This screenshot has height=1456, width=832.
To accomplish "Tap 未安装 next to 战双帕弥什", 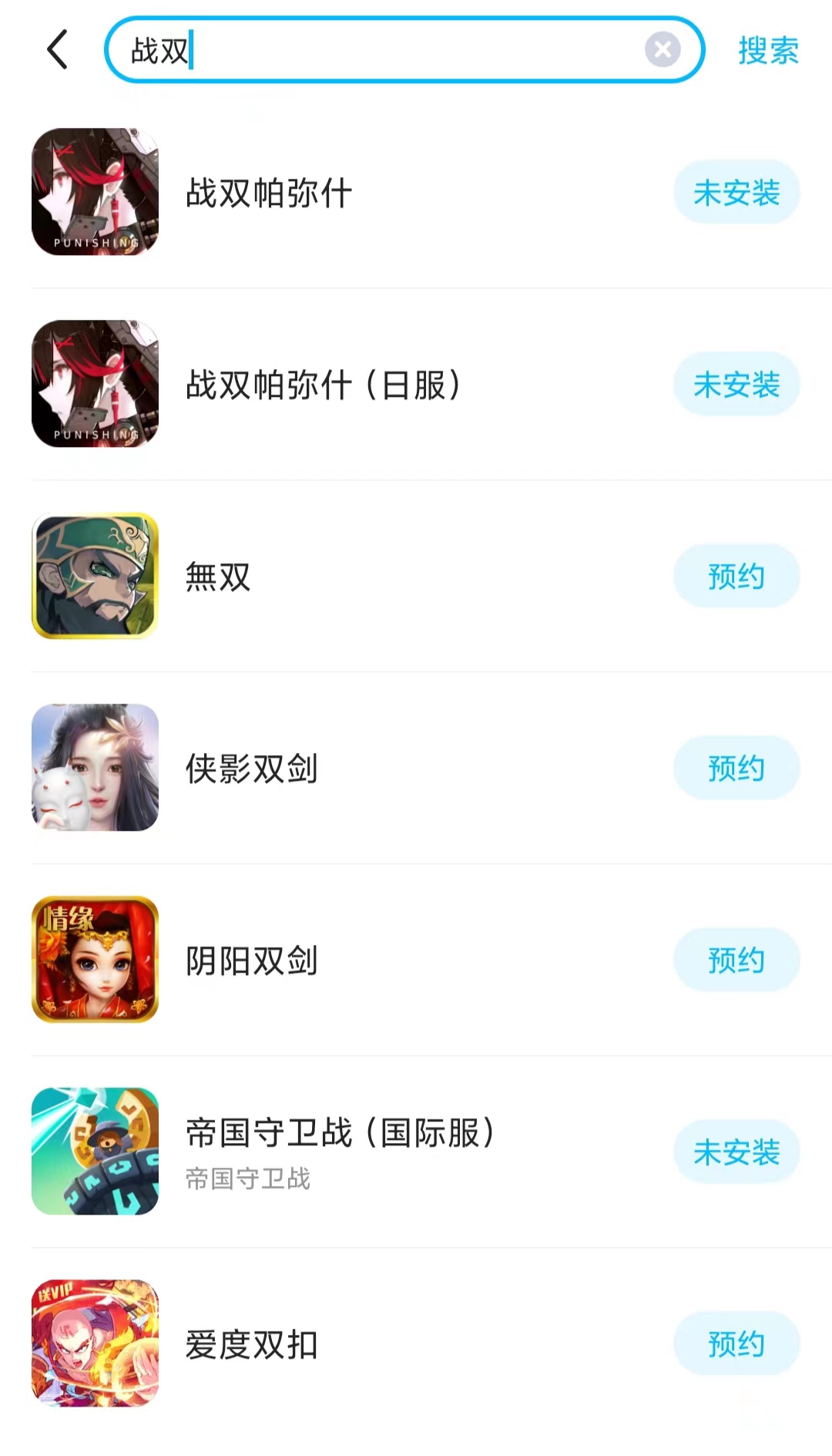I will click(736, 193).
